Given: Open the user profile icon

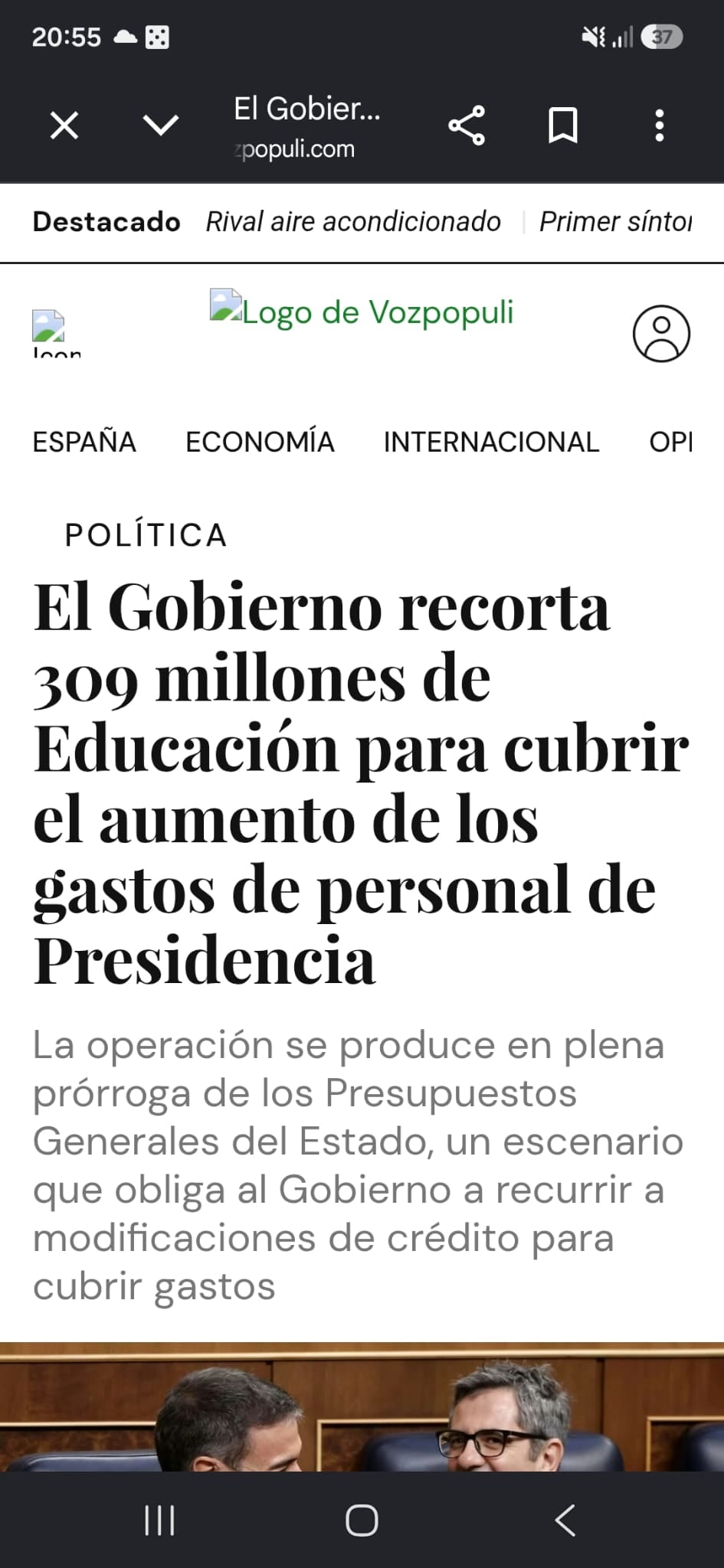Looking at the screenshot, I should coord(661,334).
